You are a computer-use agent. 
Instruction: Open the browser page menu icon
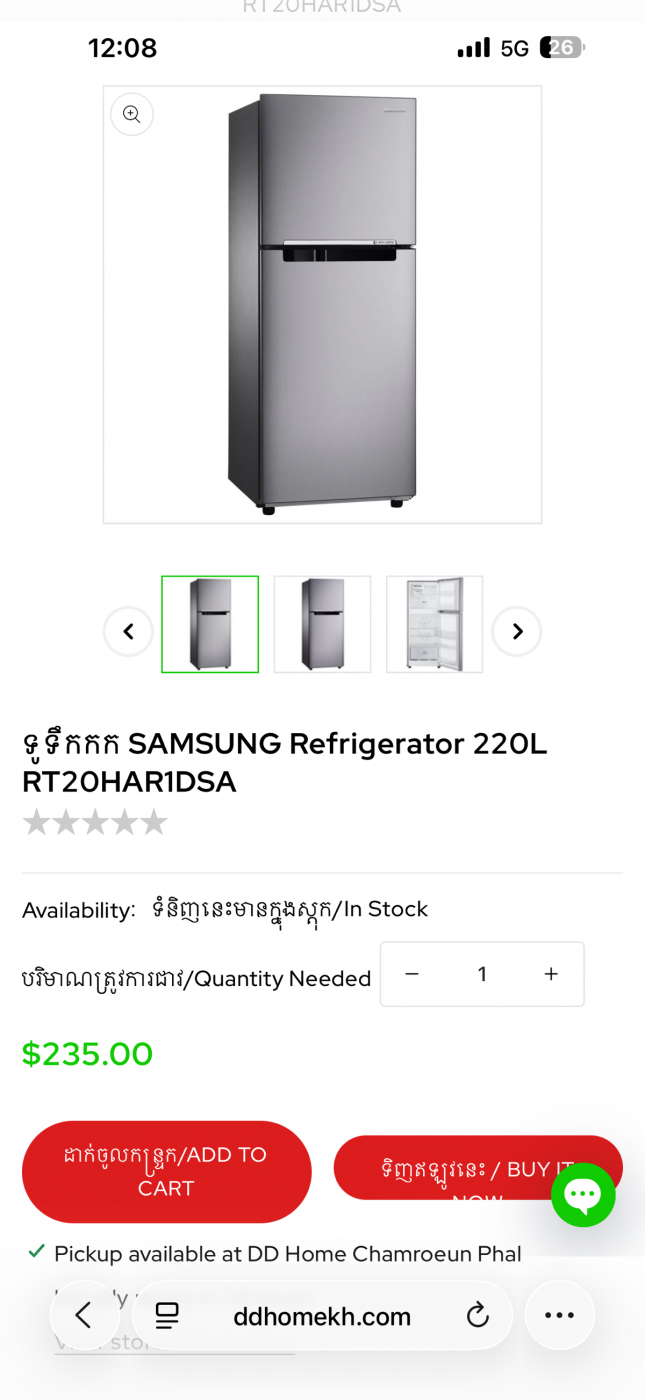[167, 1316]
